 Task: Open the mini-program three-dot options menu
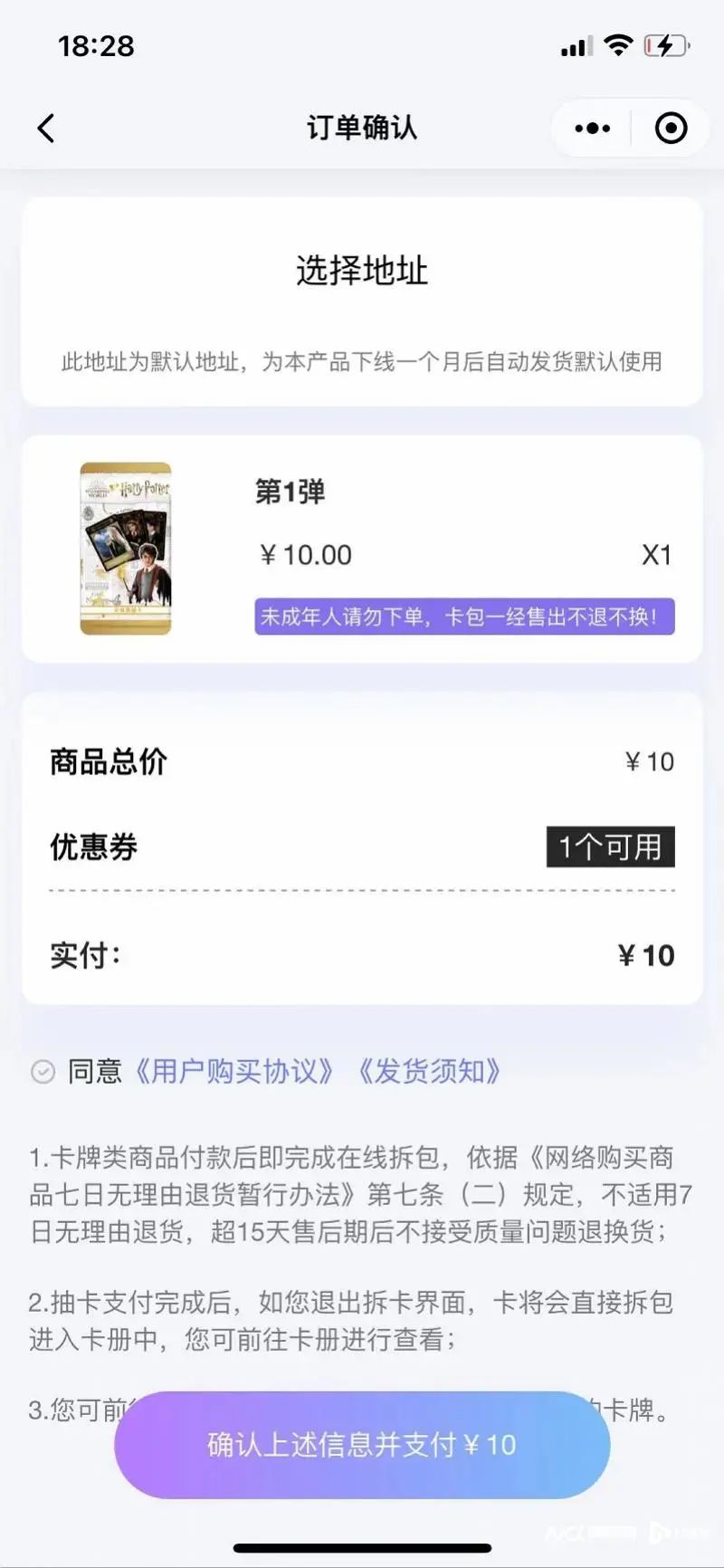coord(592,128)
